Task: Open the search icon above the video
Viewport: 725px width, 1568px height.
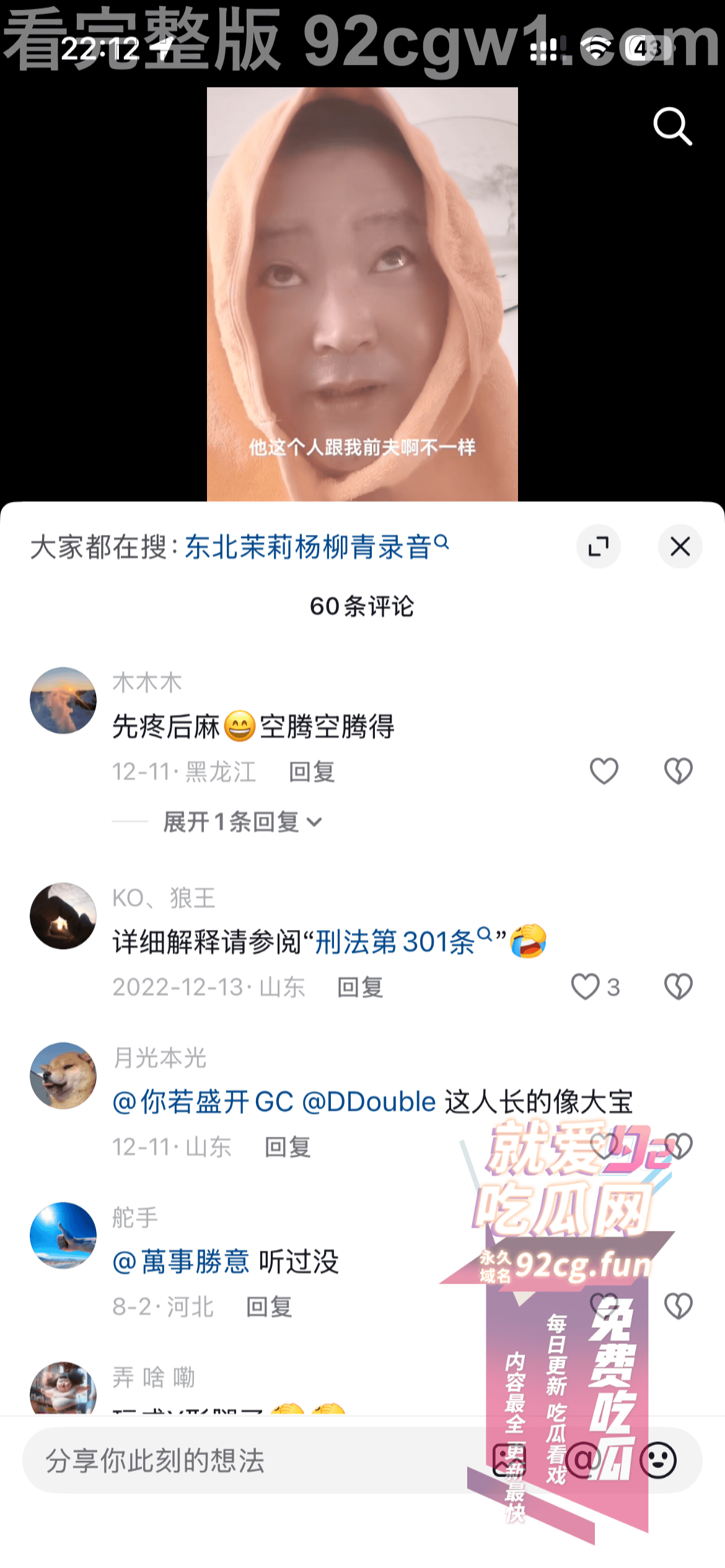Action: (672, 126)
